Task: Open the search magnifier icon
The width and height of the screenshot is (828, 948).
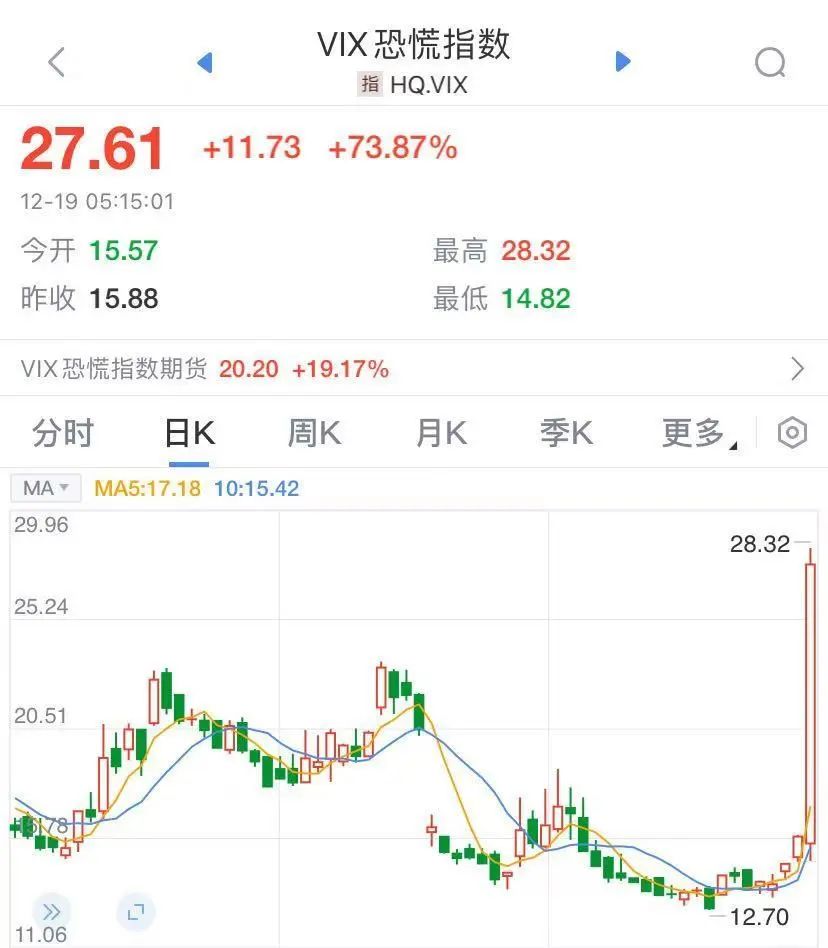Action: point(769,63)
